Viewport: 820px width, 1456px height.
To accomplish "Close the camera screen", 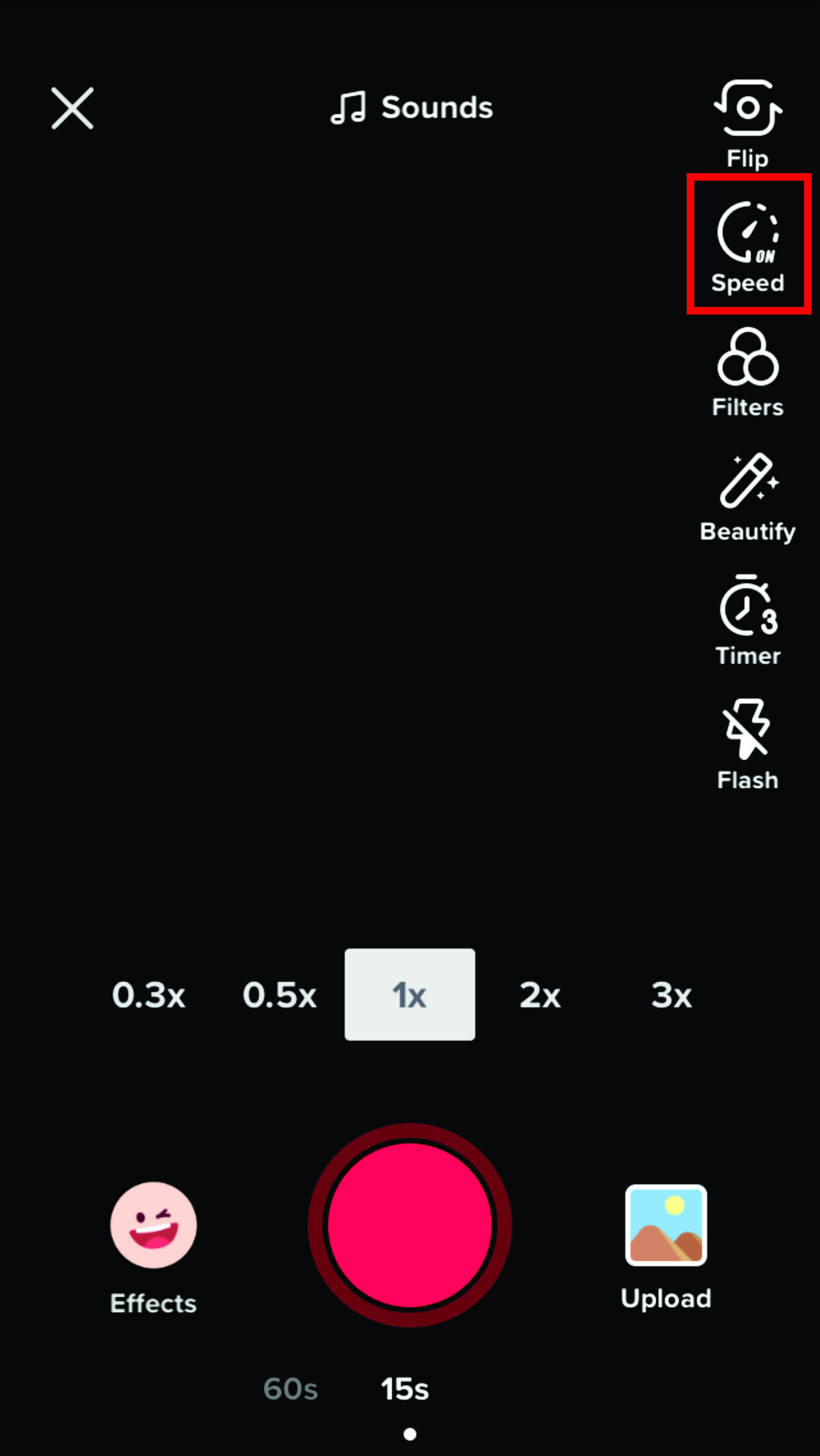I will tap(72, 108).
